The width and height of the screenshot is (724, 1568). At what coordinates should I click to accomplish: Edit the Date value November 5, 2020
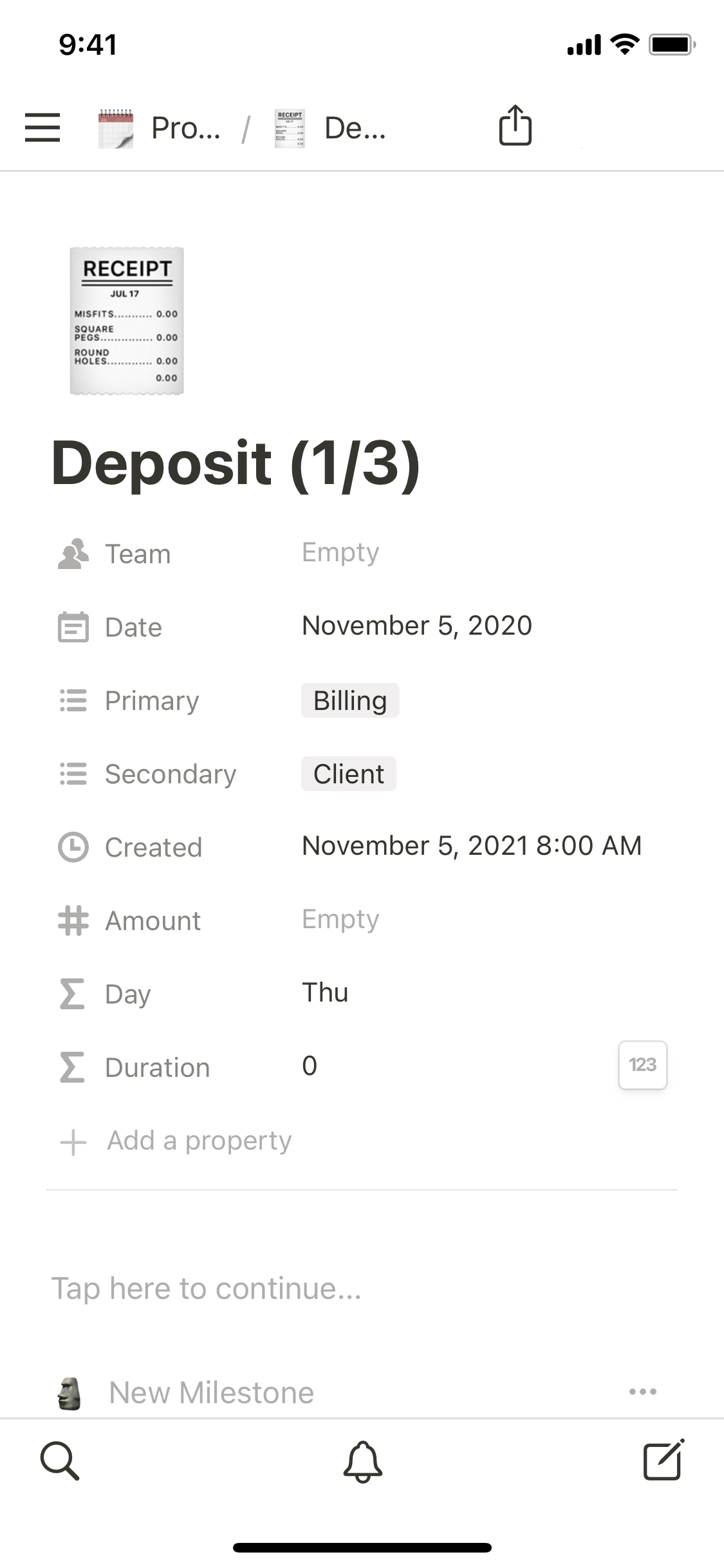click(x=417, y=626)
